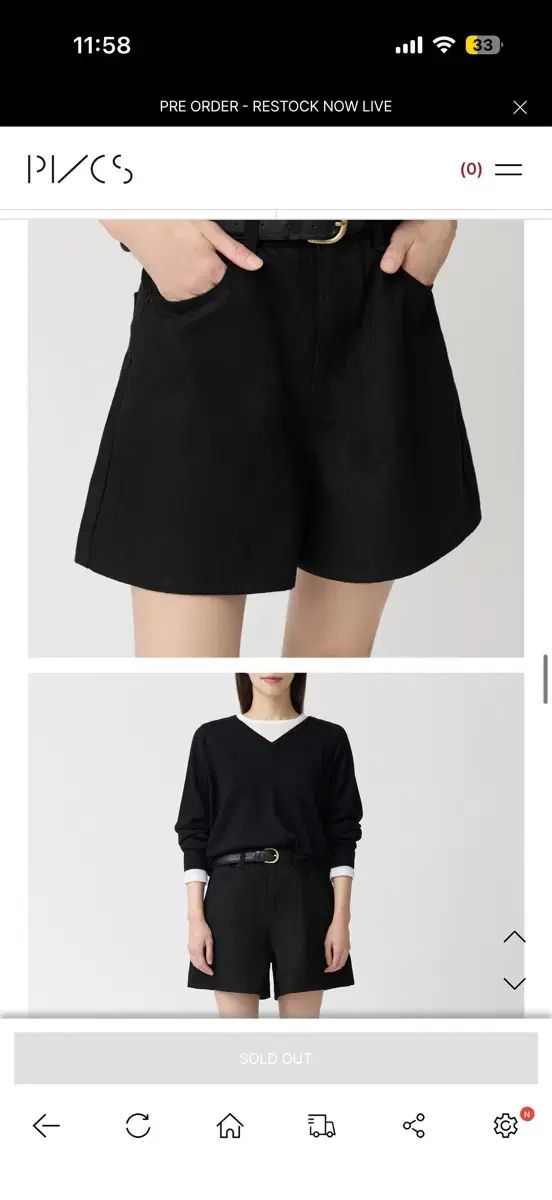The height and width of the screenshot is (1200, 552).
Task: Tap the Sold Out button
Action: 276,1058
